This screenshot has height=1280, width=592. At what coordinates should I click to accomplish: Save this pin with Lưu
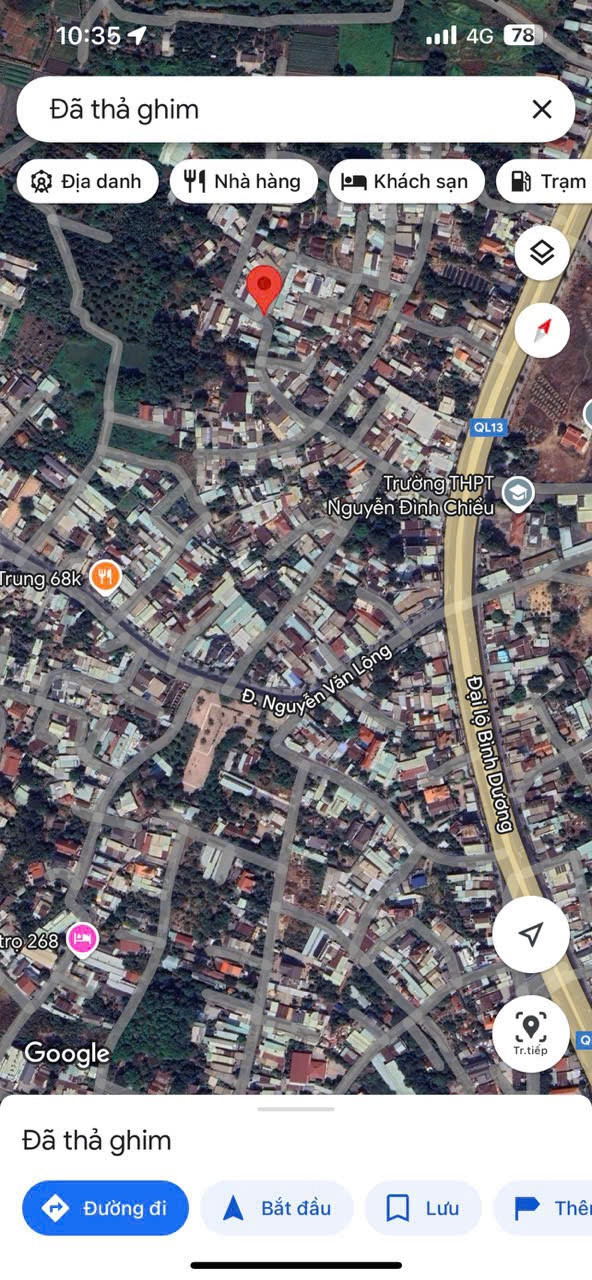click(x=423, y=1208)
